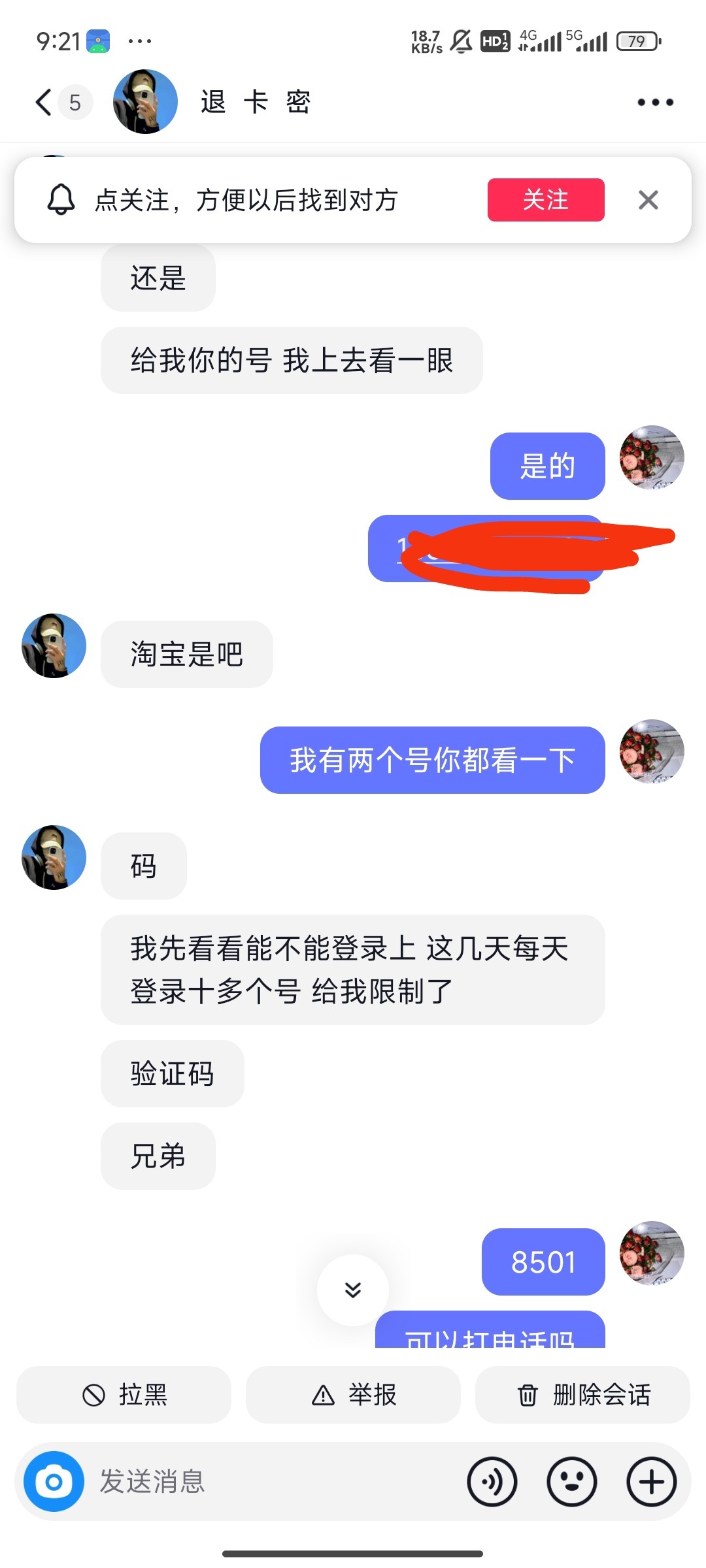
Task: Block this user with 拉黑
Action: click(x=124, y=1395)
